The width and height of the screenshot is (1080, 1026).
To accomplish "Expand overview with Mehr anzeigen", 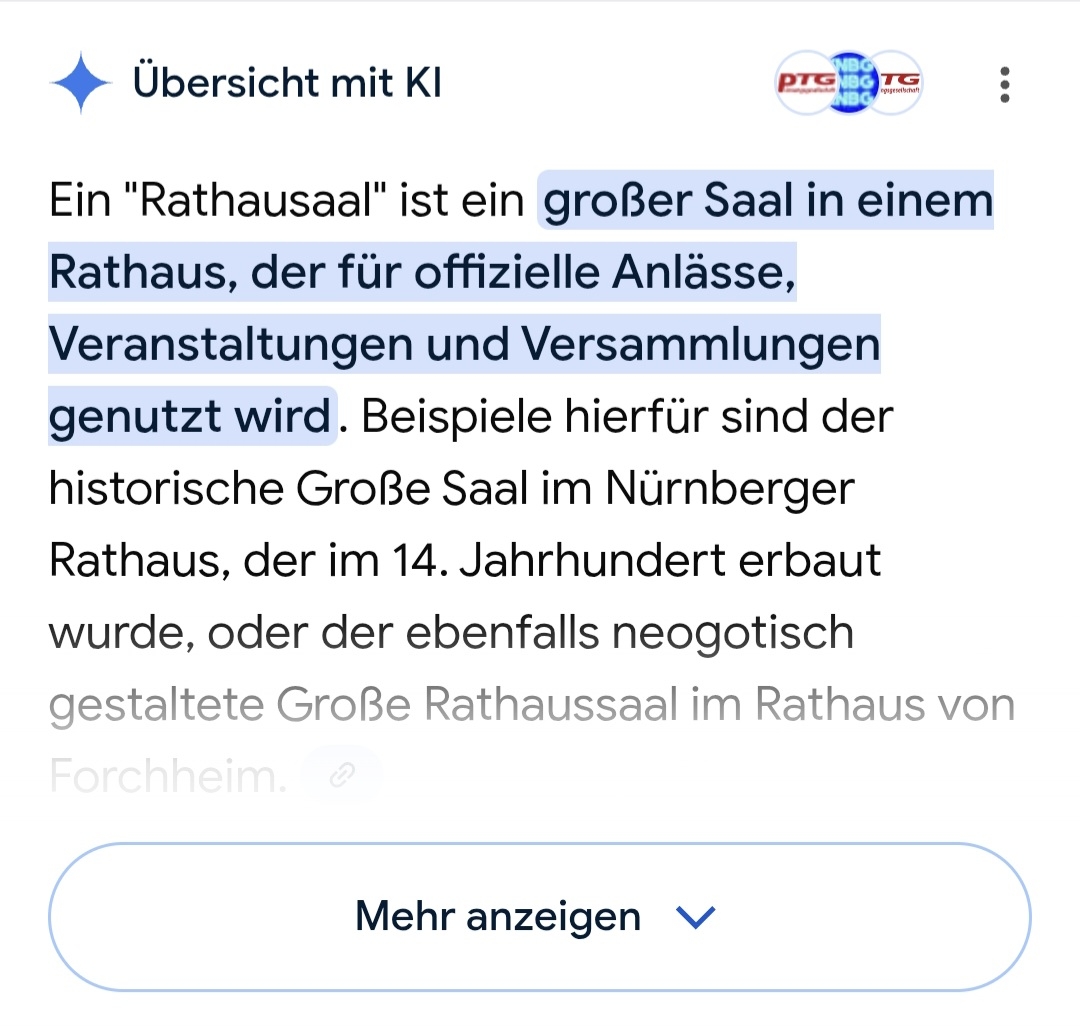I will pos(539,916).
